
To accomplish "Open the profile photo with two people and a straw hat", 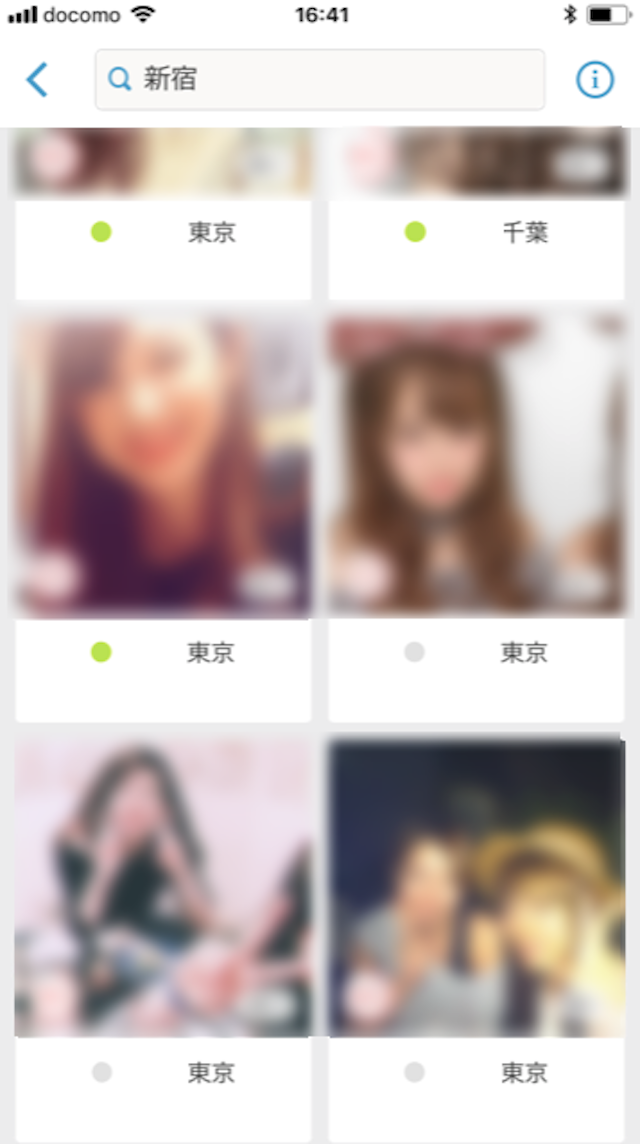I will point(476,888).
